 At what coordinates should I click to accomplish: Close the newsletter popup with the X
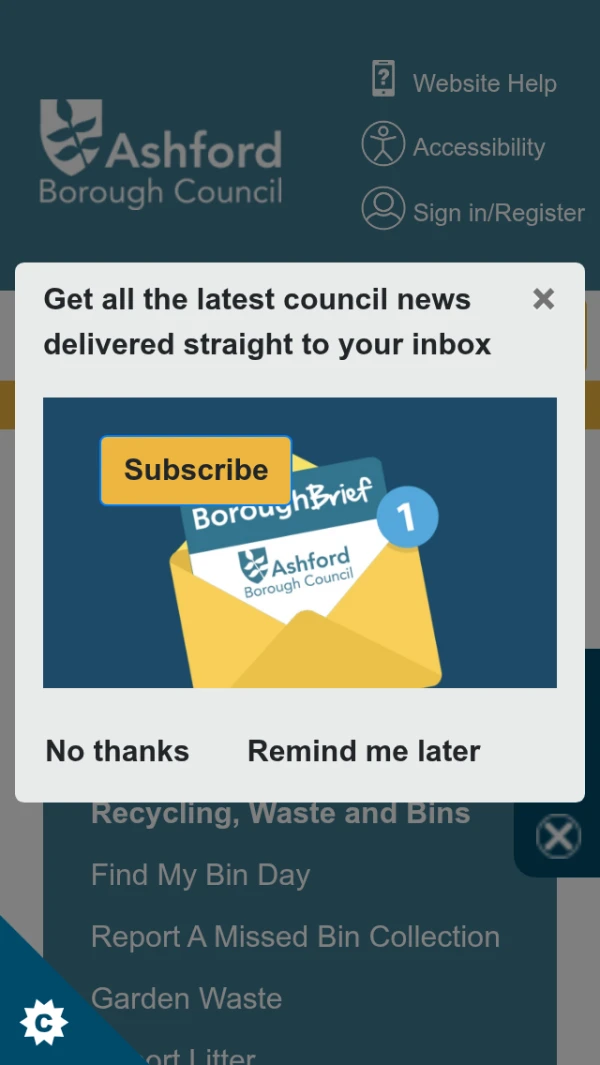point(543,298)
